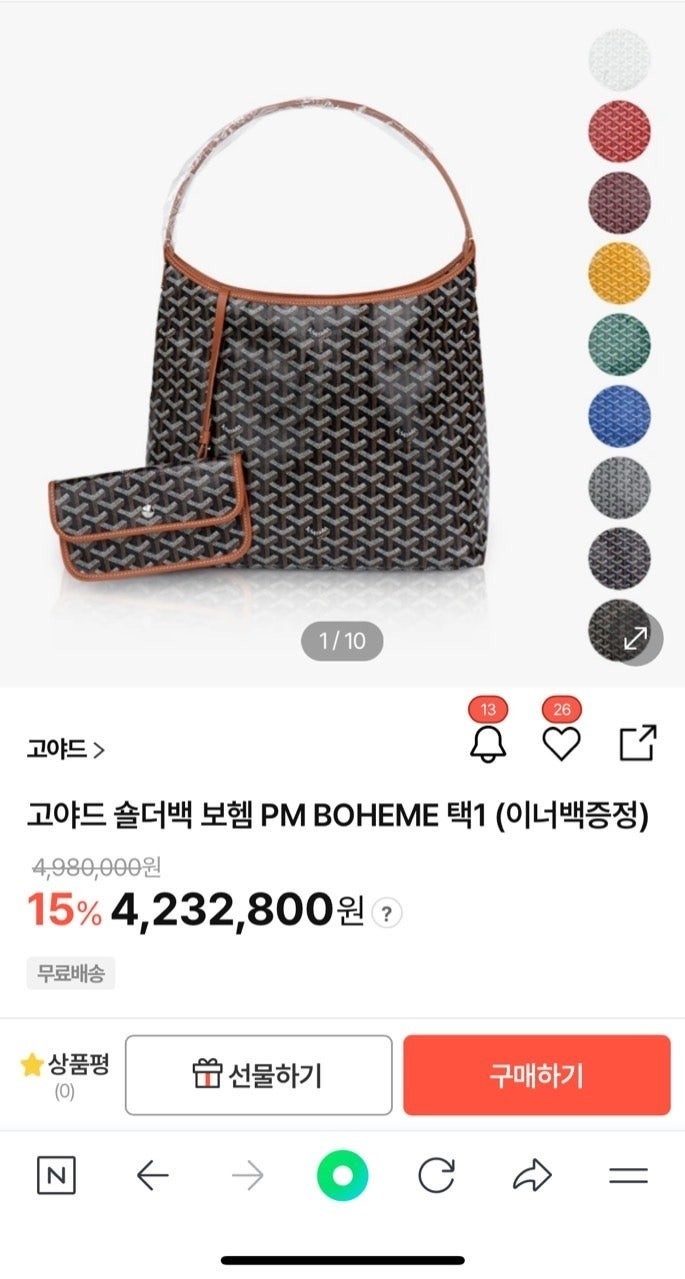This screenshot has height=1279, width=685.
Task: Tap 선물하기 to send as gift
Action: pos(258,1075)
